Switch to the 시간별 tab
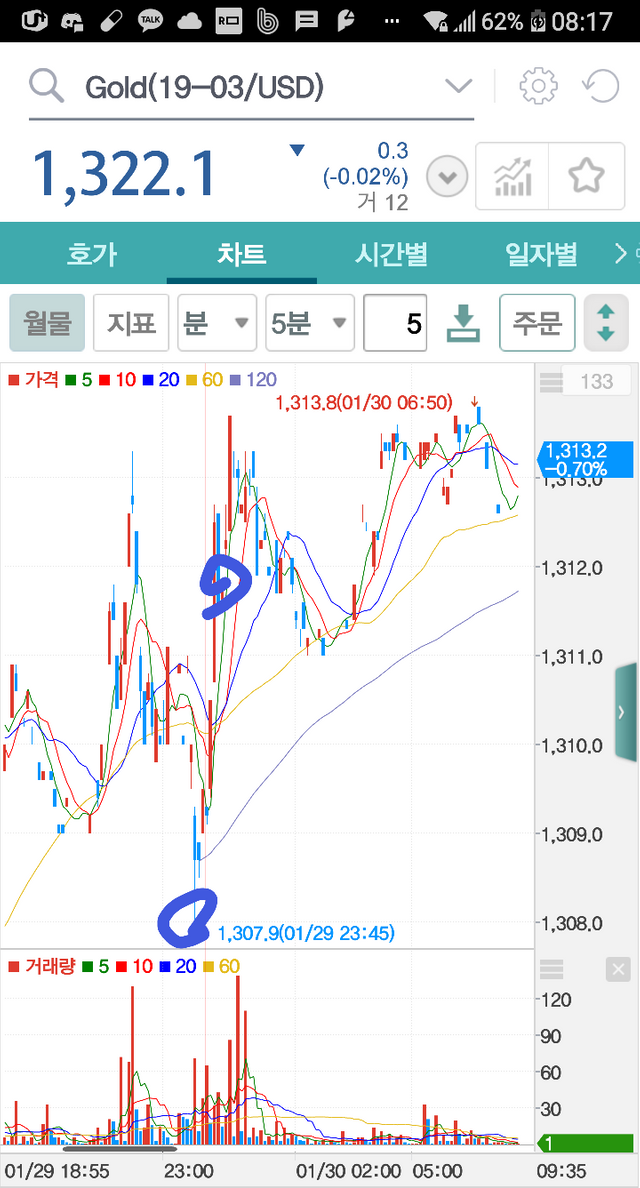The image size is (640, 1188). pyautogui.click(x=391, y=254)
